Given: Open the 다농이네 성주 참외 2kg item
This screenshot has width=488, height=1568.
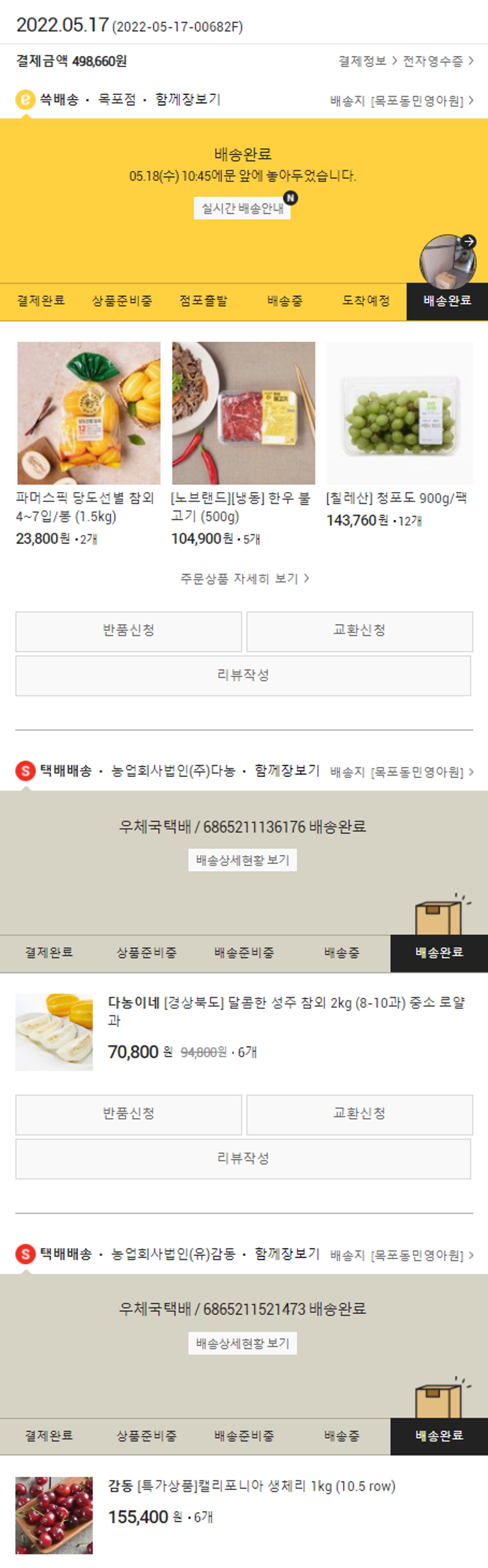Looking at the screenshot, I should [x=286, y=1012].
